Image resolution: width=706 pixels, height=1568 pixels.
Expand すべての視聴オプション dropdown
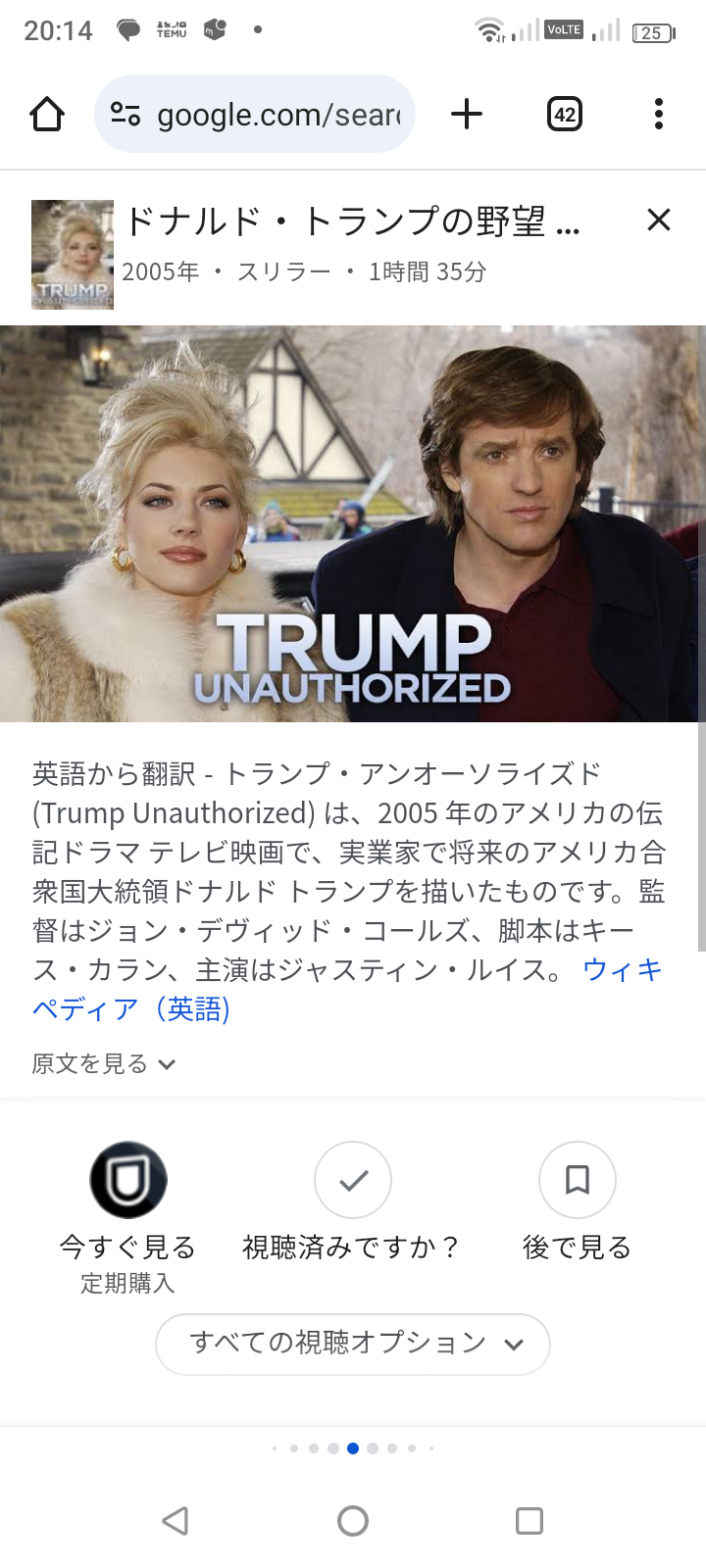(x=353, y=1344)
